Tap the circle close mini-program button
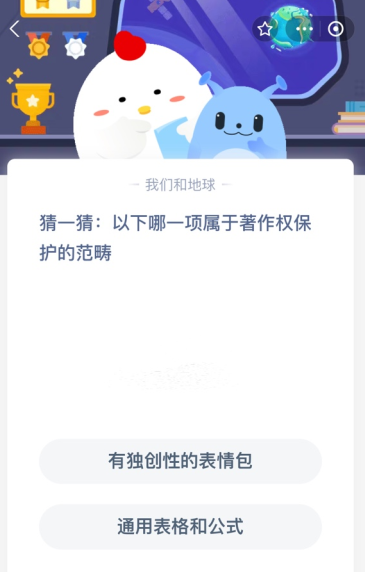Screen dimensions: 365x572 point(335,29)
